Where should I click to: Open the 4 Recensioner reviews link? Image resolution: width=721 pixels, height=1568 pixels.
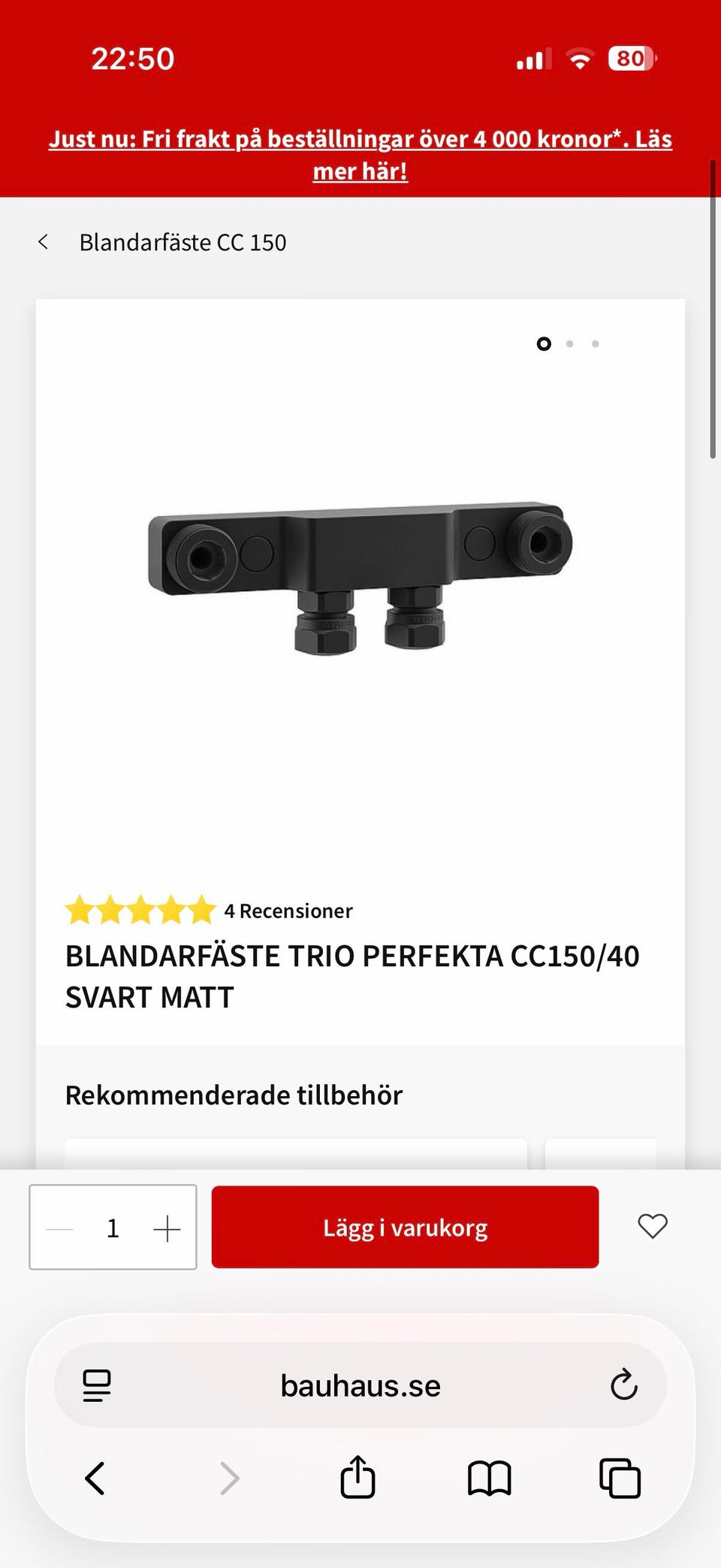coord(288,911)
